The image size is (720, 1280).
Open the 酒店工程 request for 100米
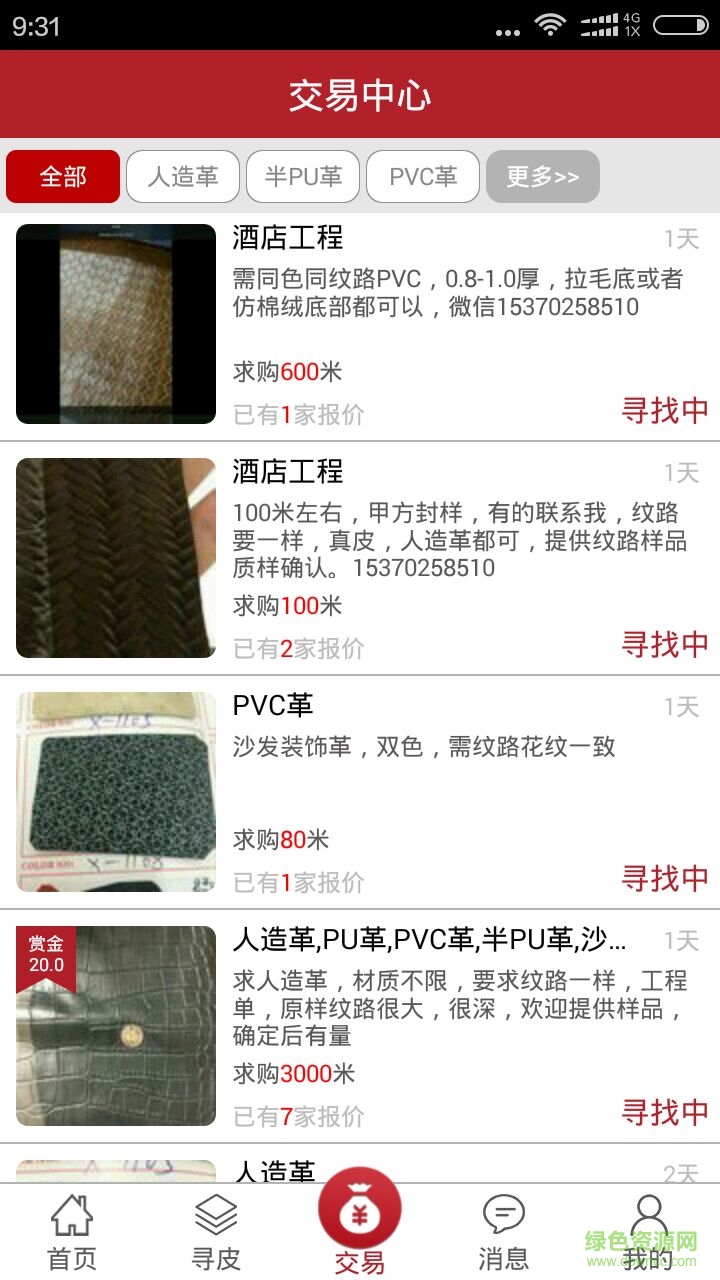click(360, 558)
